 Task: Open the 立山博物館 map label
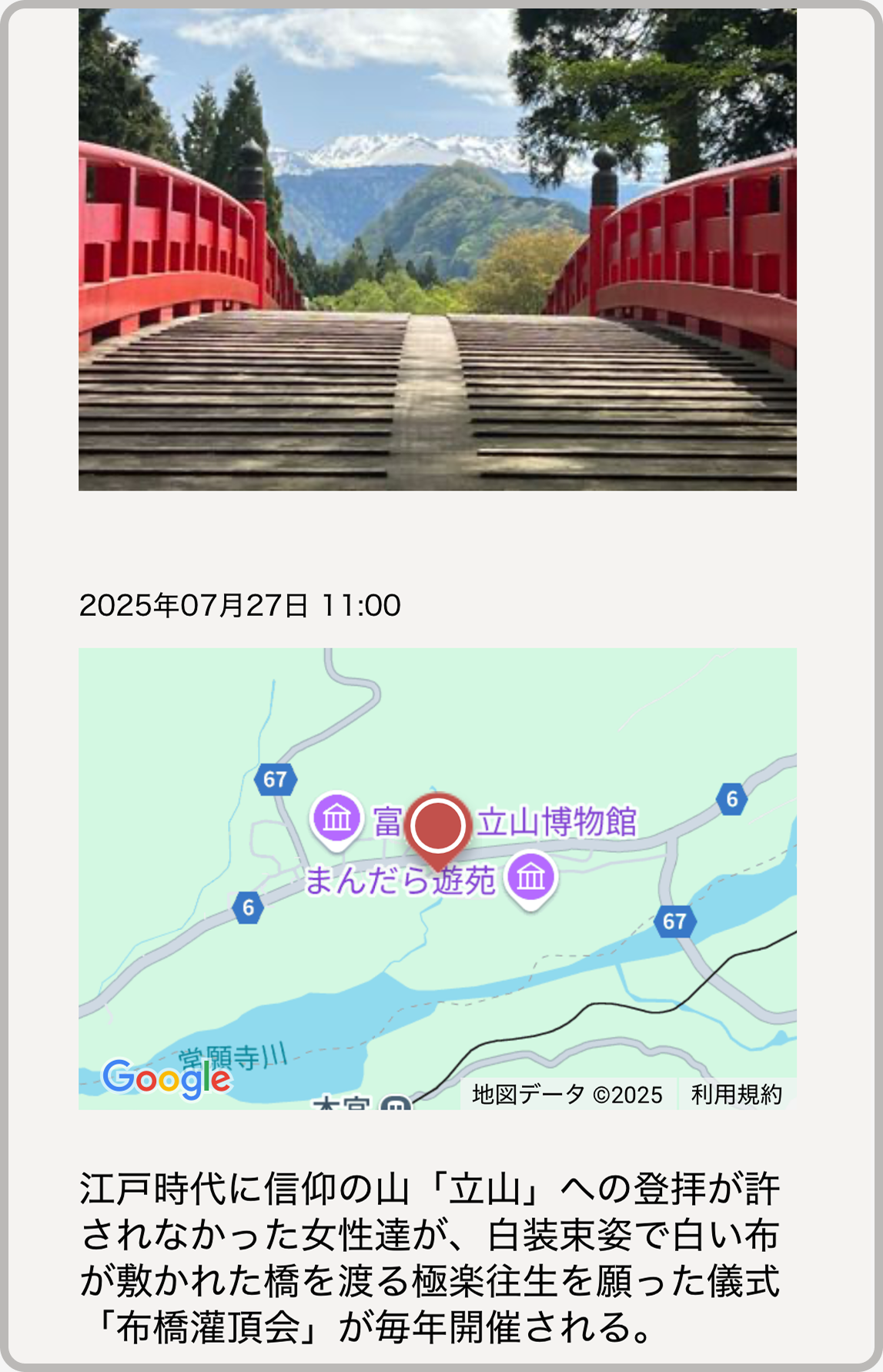(559, 821)
